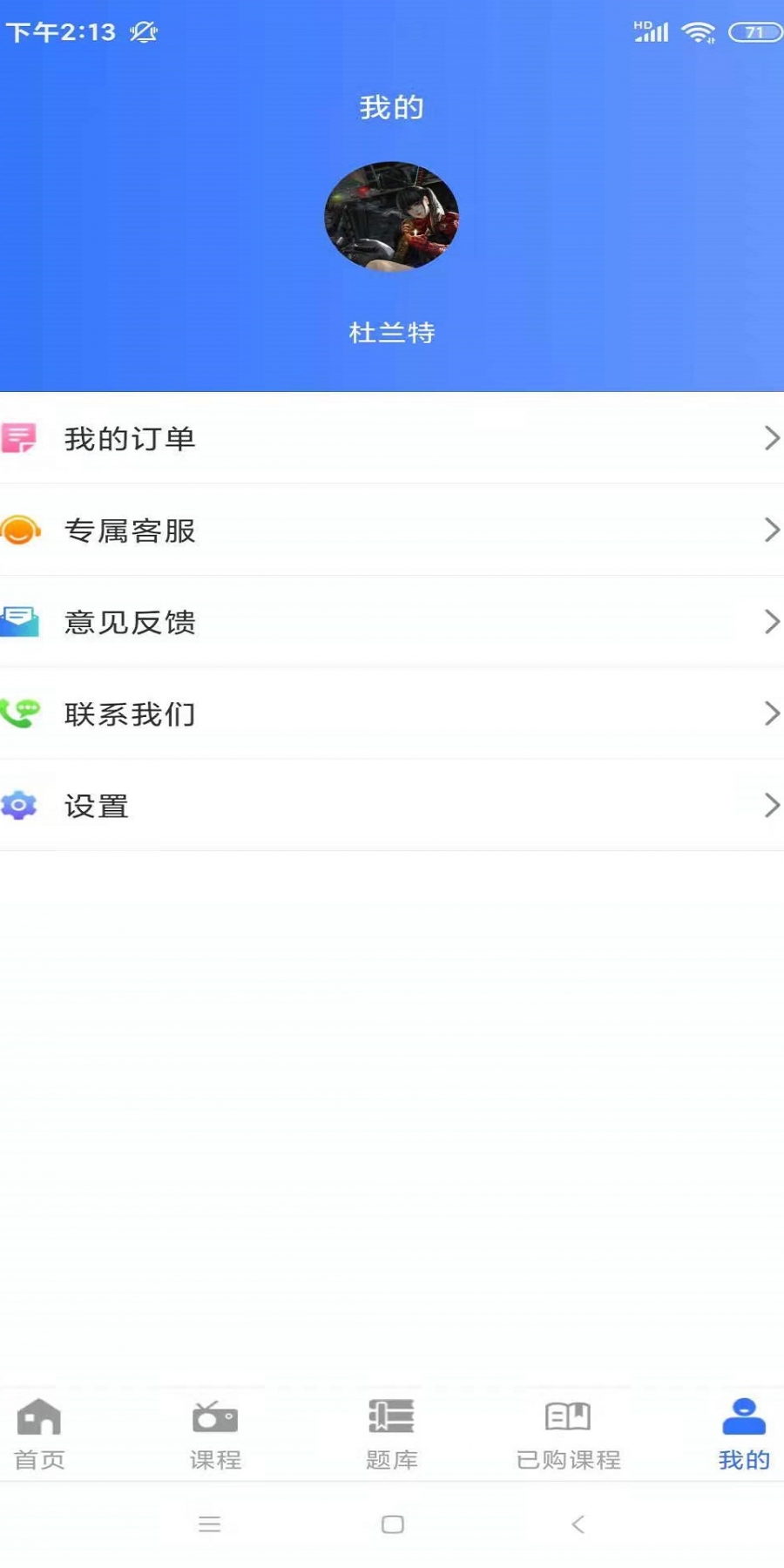Switch to the 首页 home tab
This screenshot has width=784, height=1568.
(x=39, y=1435)
